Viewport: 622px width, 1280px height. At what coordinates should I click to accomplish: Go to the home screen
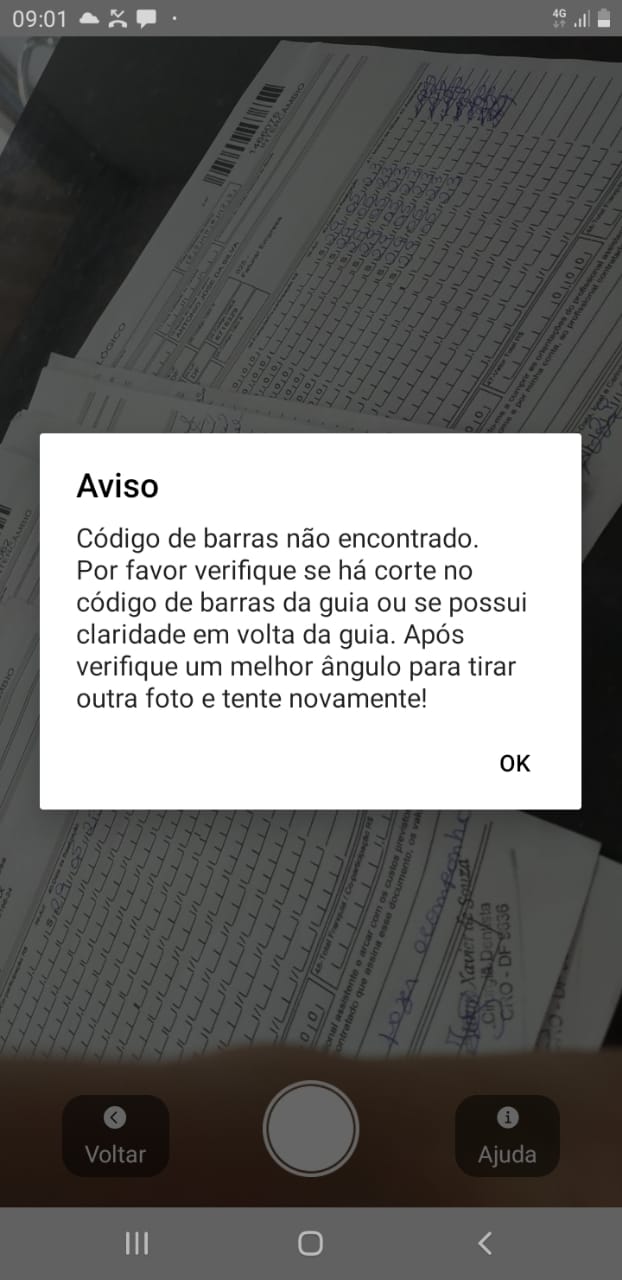(311, 1243)
